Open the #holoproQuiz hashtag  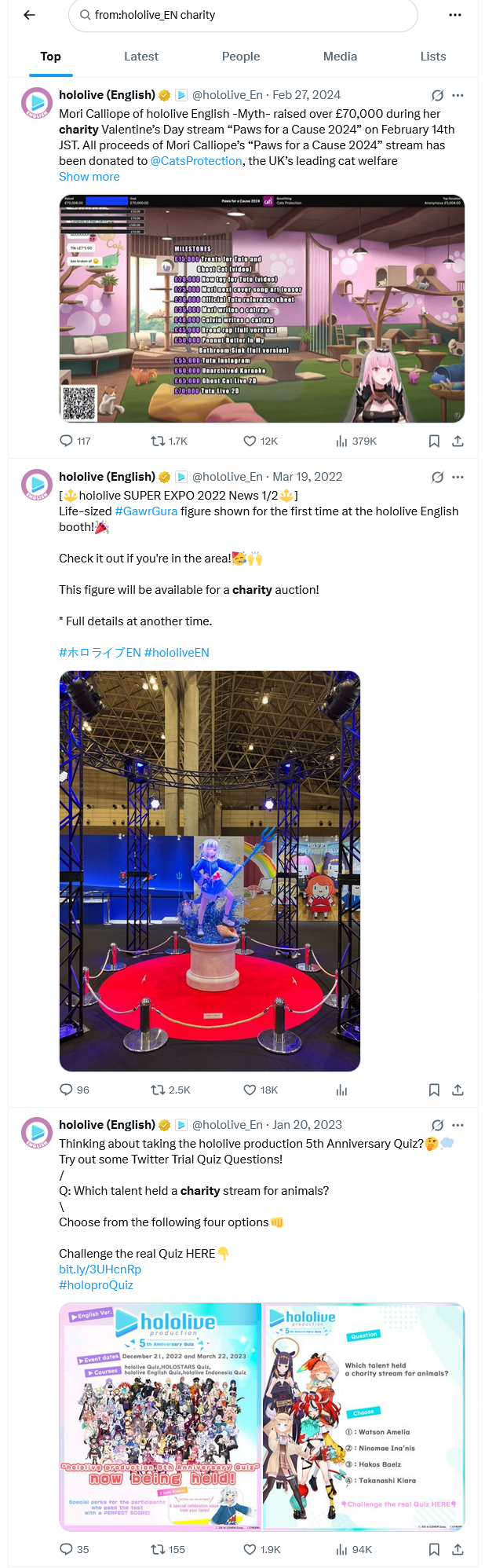point(96,1285)
